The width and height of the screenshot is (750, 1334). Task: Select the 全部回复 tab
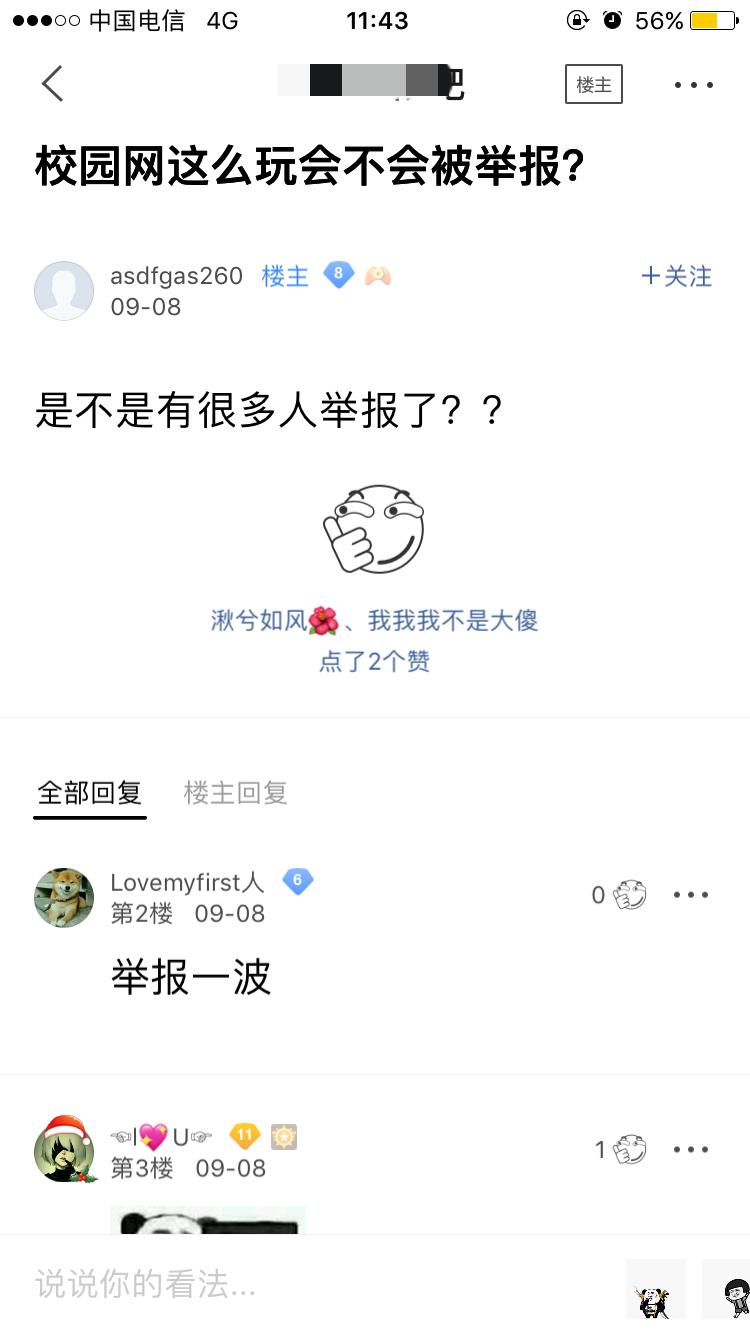coord(89,792)
